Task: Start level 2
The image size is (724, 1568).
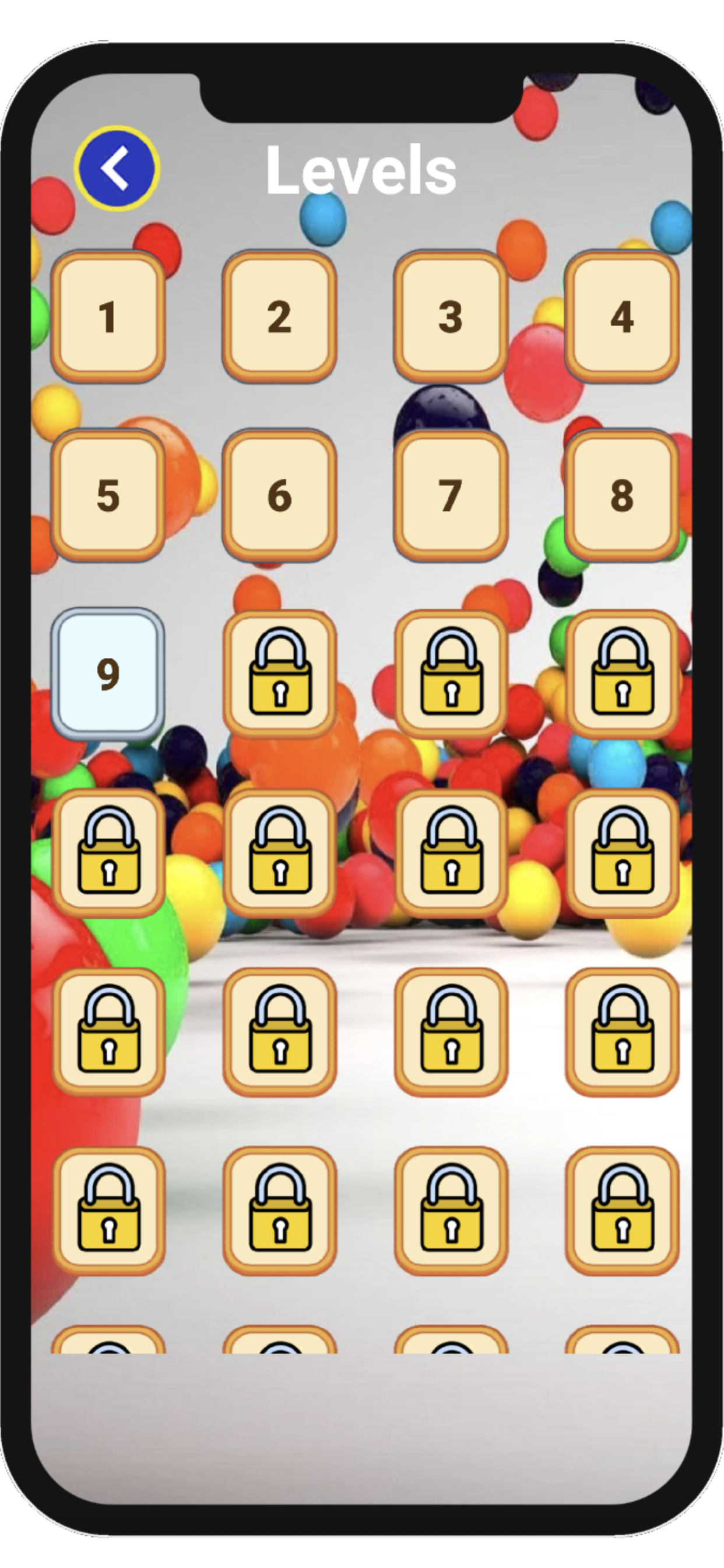Action: tap(279, 317)
